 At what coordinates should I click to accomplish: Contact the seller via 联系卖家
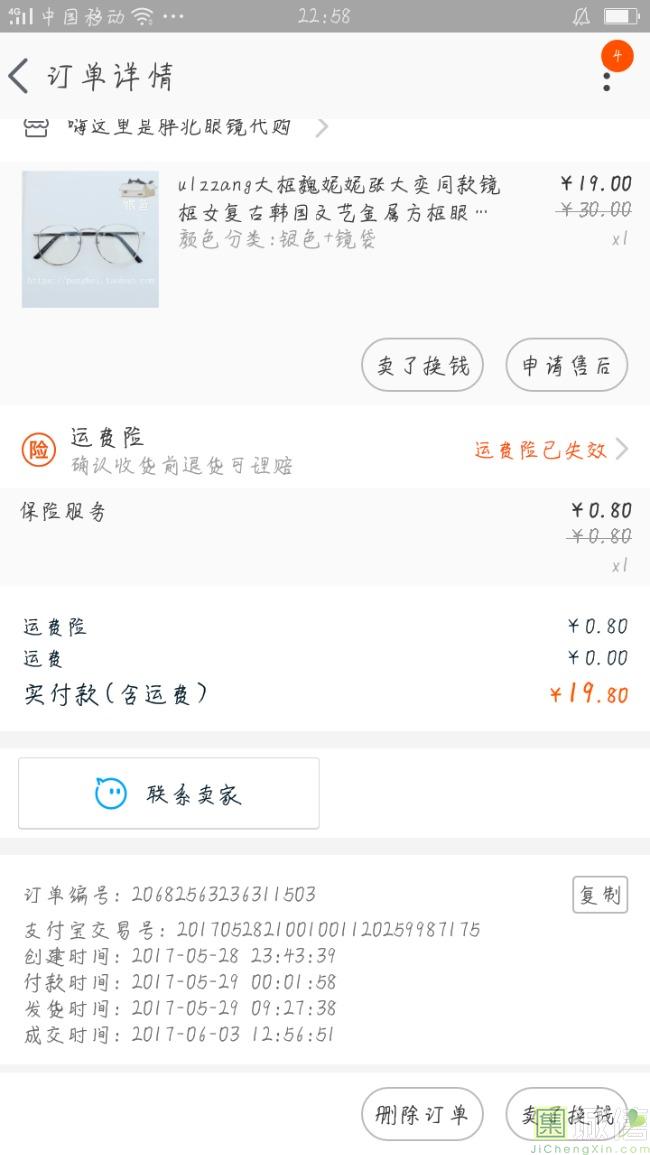[169, 794]
